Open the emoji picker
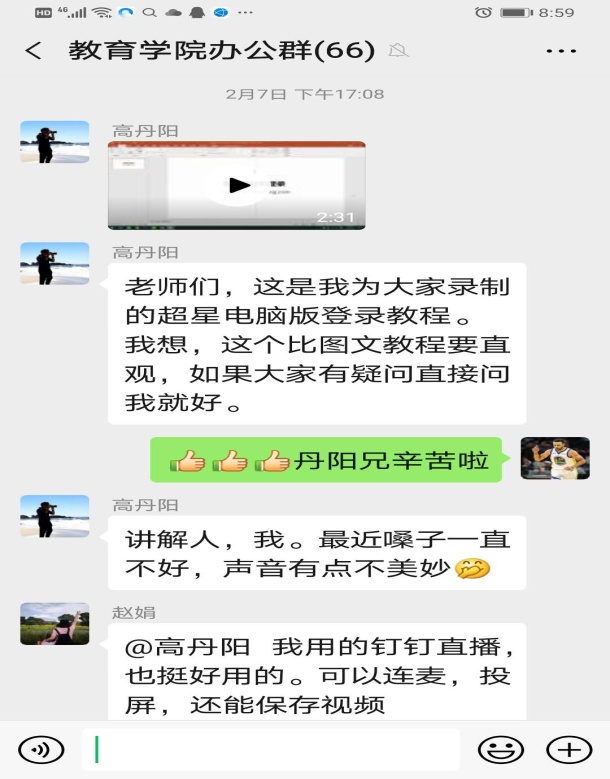Viewport: 610px width, 779px height. coord(500,749)
